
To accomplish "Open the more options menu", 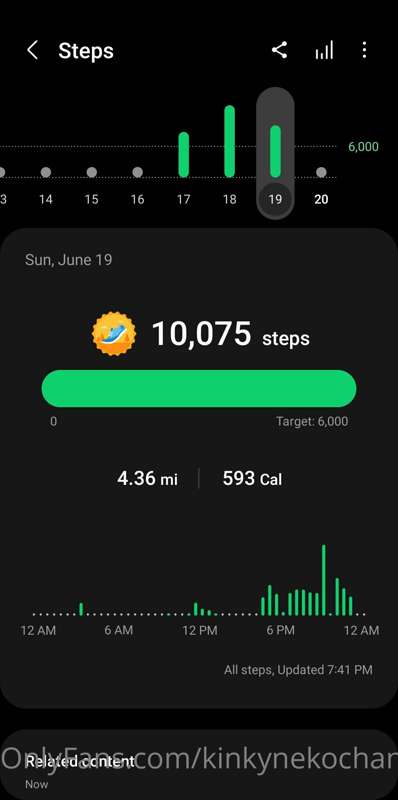I will coord(364,50).
